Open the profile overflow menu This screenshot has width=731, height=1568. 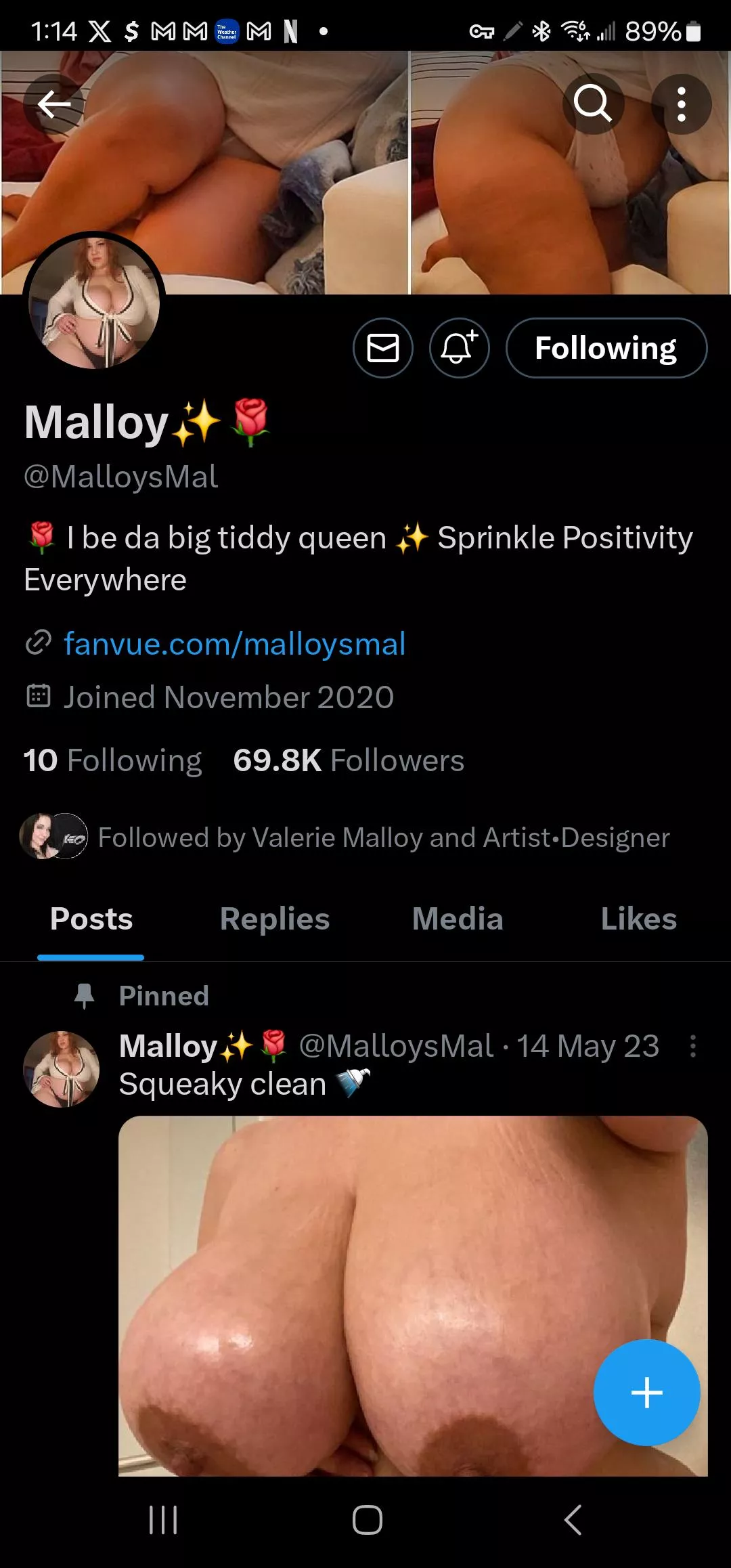coord(681,104)
